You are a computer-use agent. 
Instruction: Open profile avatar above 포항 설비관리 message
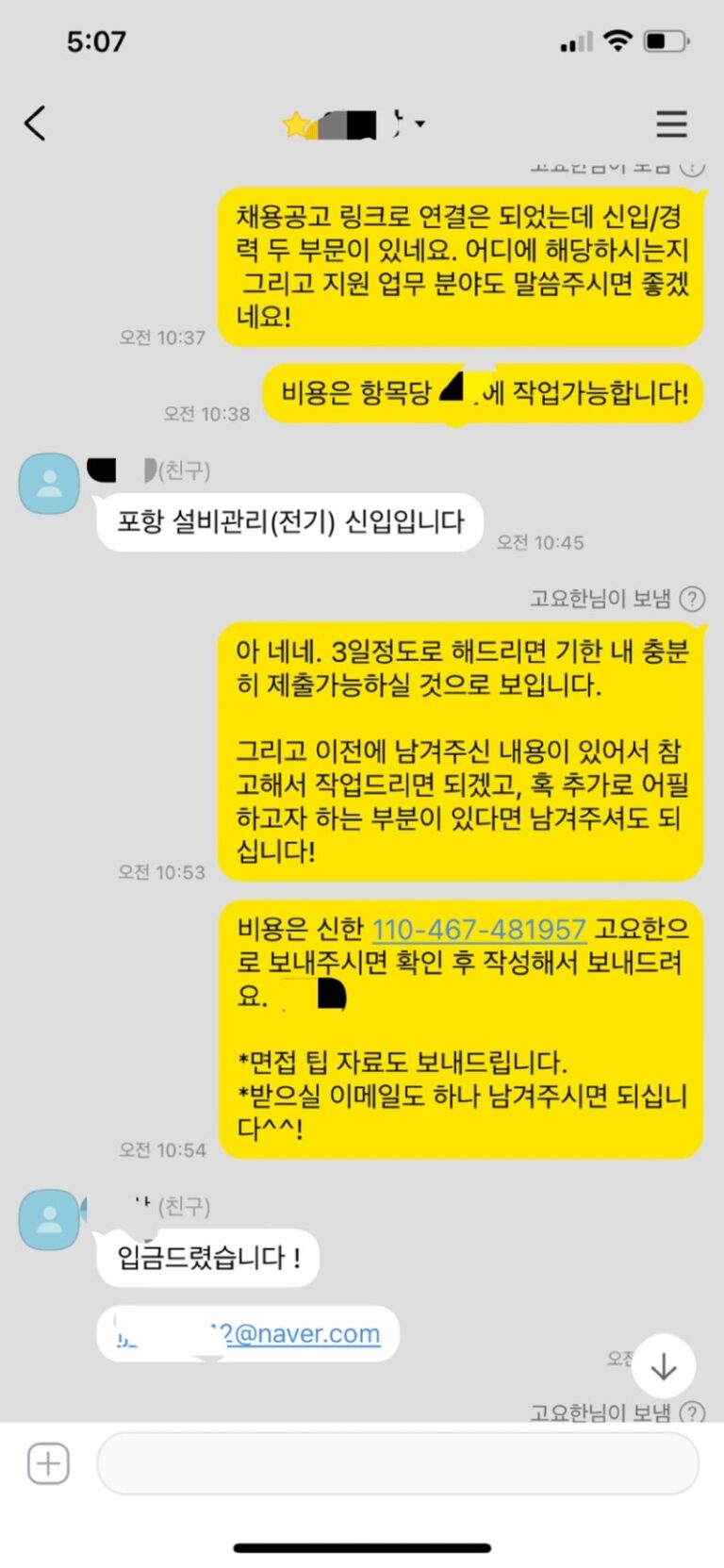point(49,483)
